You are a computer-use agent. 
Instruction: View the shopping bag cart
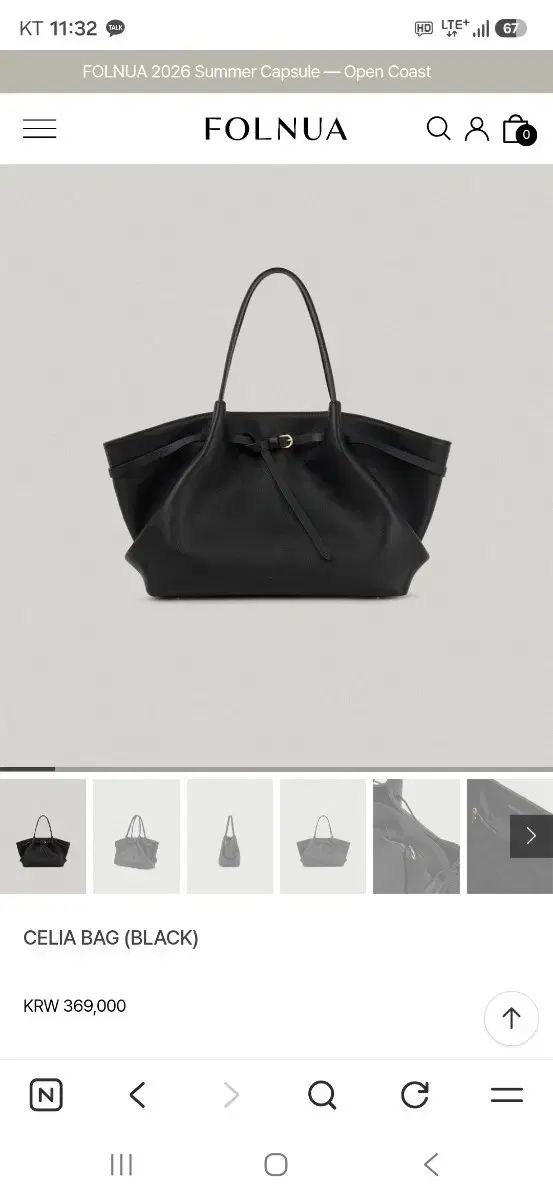[518, 129]
